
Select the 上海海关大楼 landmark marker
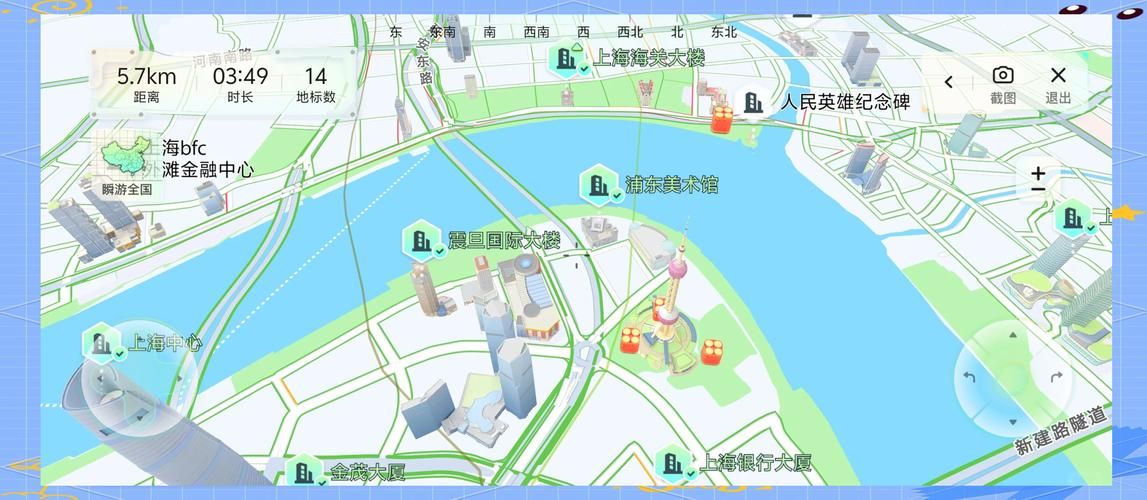point(569,58)
